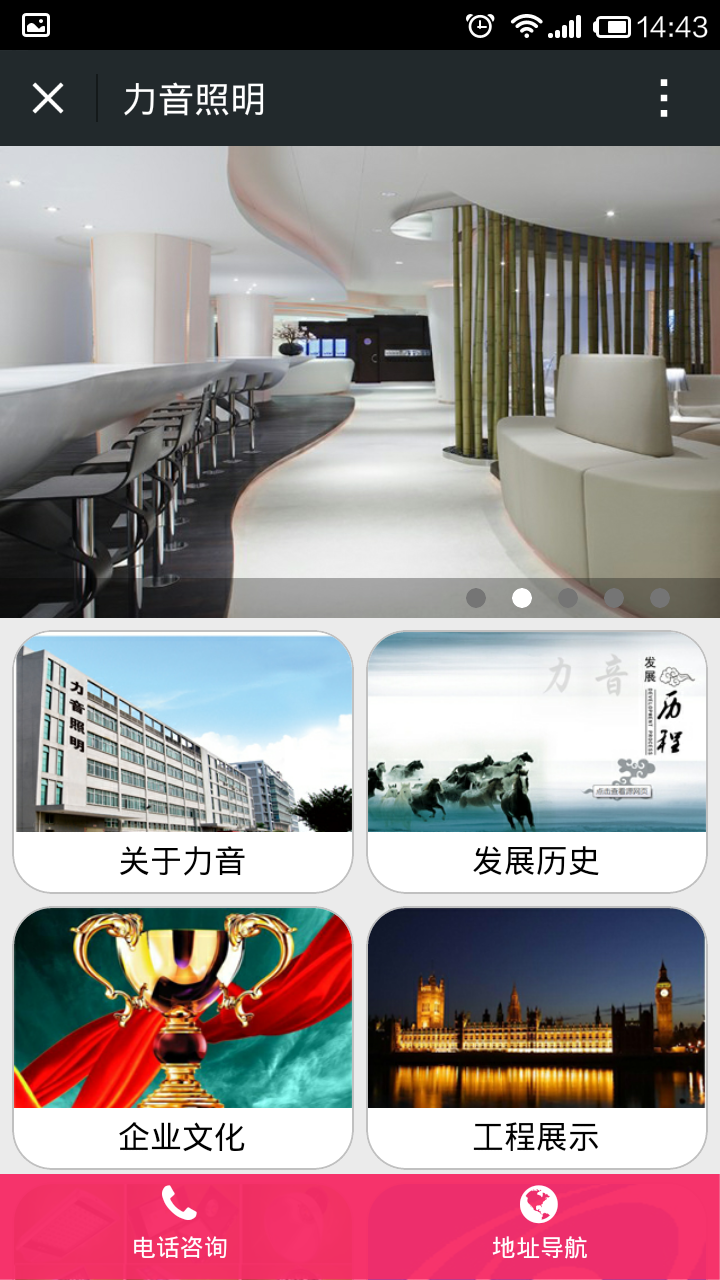Screen dimensions: 720x1280
Task: Open the overflow menu
Action: click(663, 99)
